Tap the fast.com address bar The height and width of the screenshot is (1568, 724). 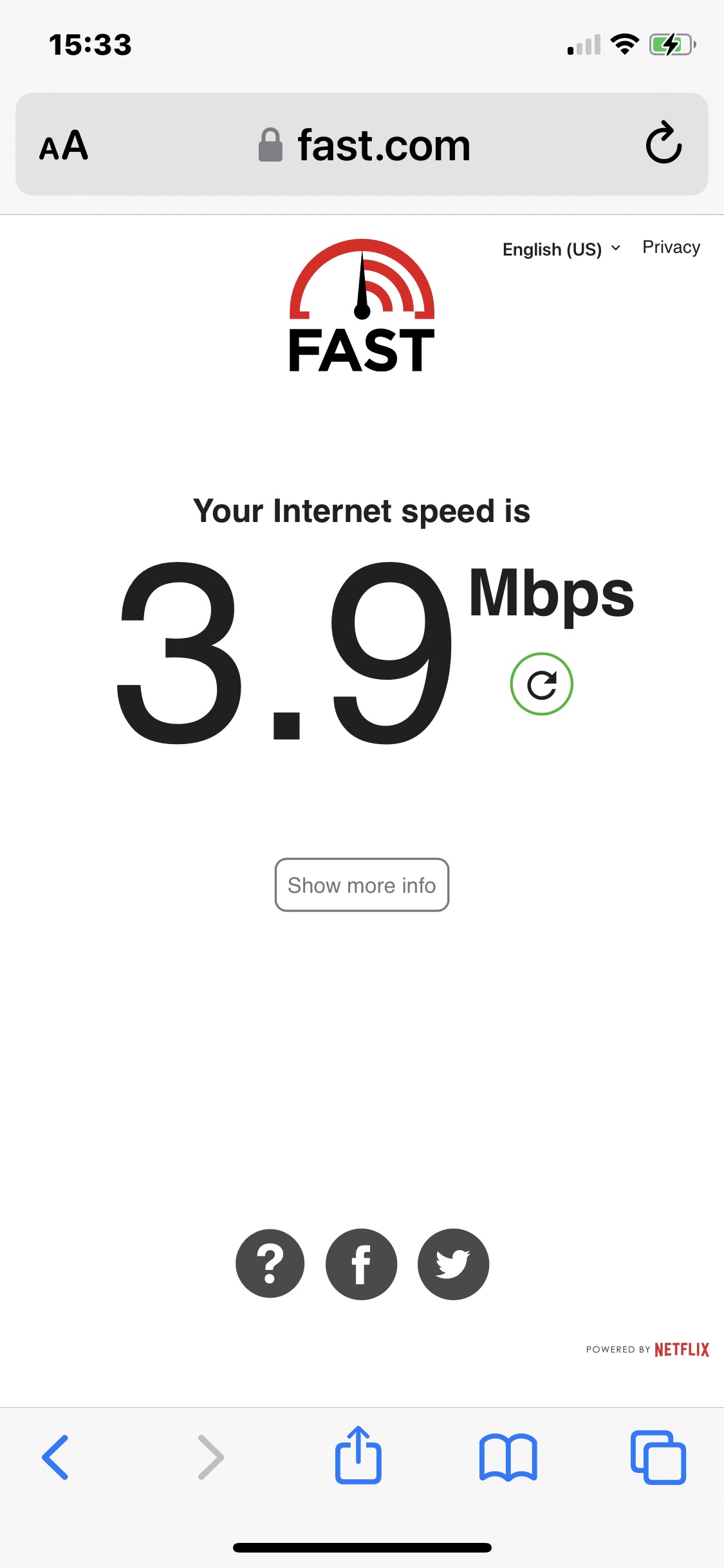pyautogui.click(x=364, y=145)
